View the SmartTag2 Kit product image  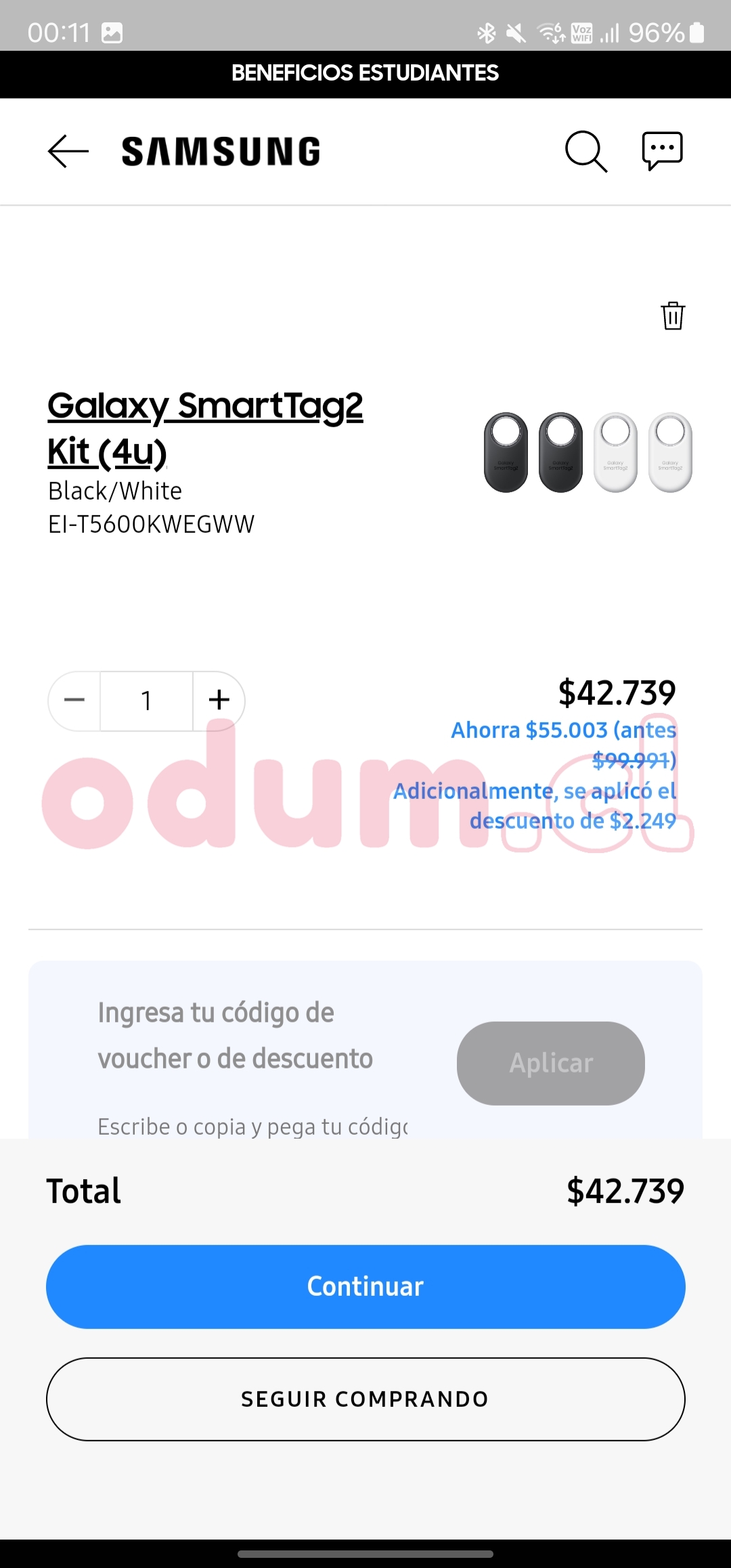coord(588,452)
